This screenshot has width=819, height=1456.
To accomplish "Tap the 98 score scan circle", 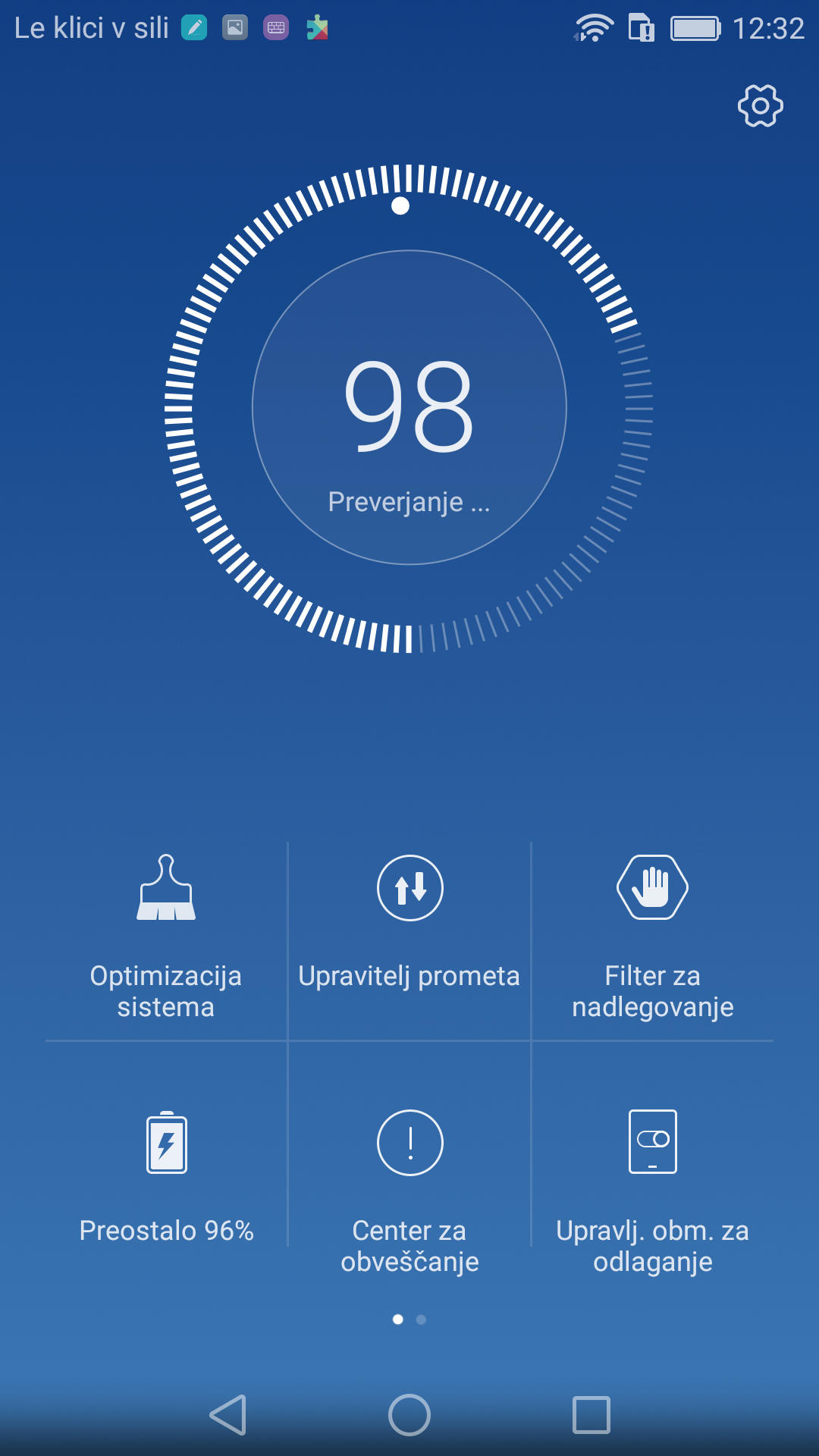I will pyautogui.click(x=409, y=407).
